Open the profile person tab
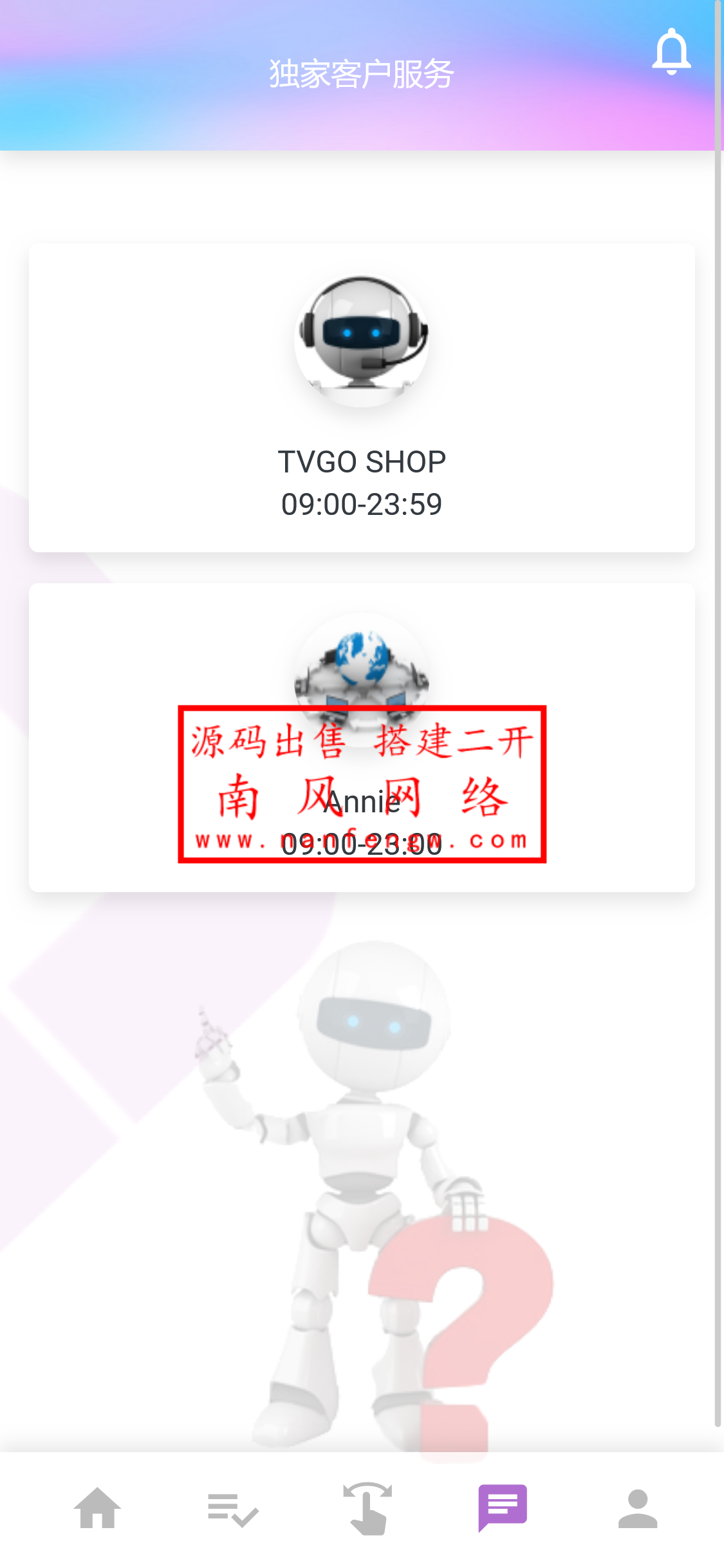Image resolution: width=724 pixels, height=1568 pixels. point(638,1508)
